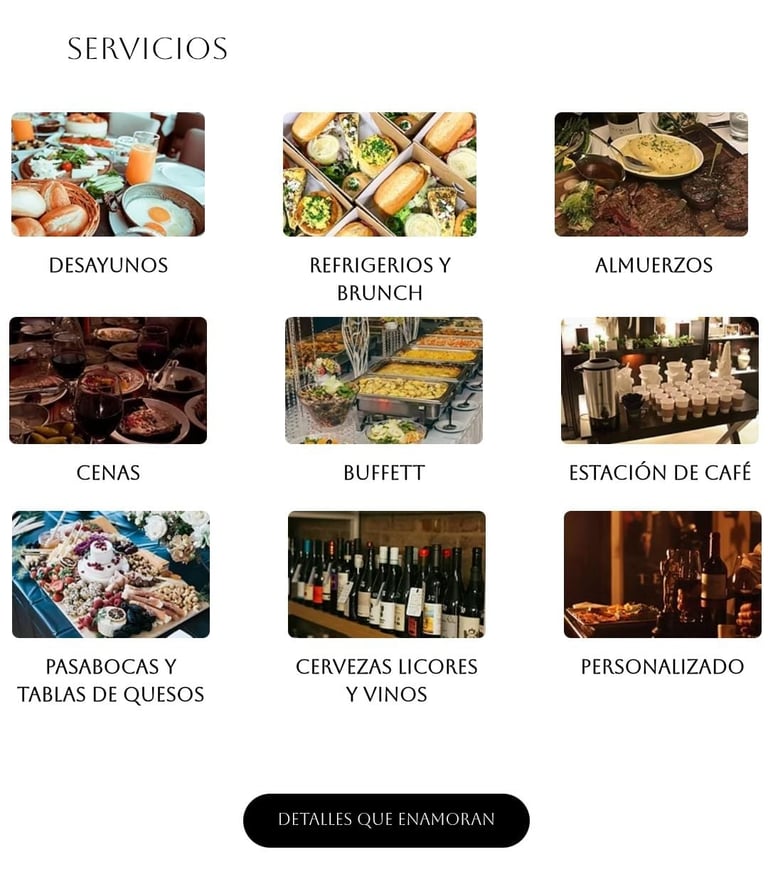Select the Personalizado service tile
The height and width of the screenshot is (869, 768).
[662, 574]
